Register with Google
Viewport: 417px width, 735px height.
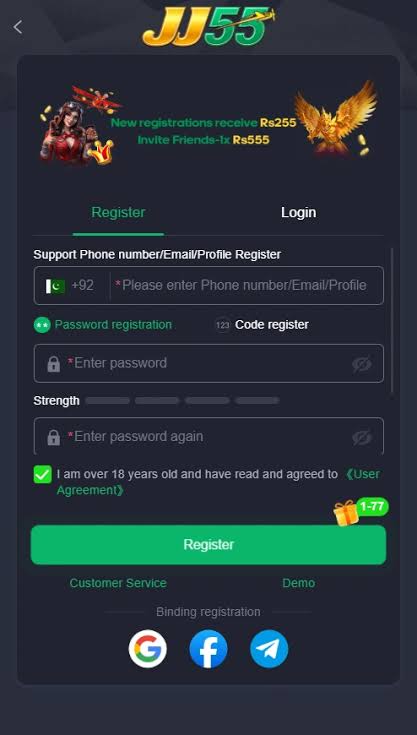(148, 649)
